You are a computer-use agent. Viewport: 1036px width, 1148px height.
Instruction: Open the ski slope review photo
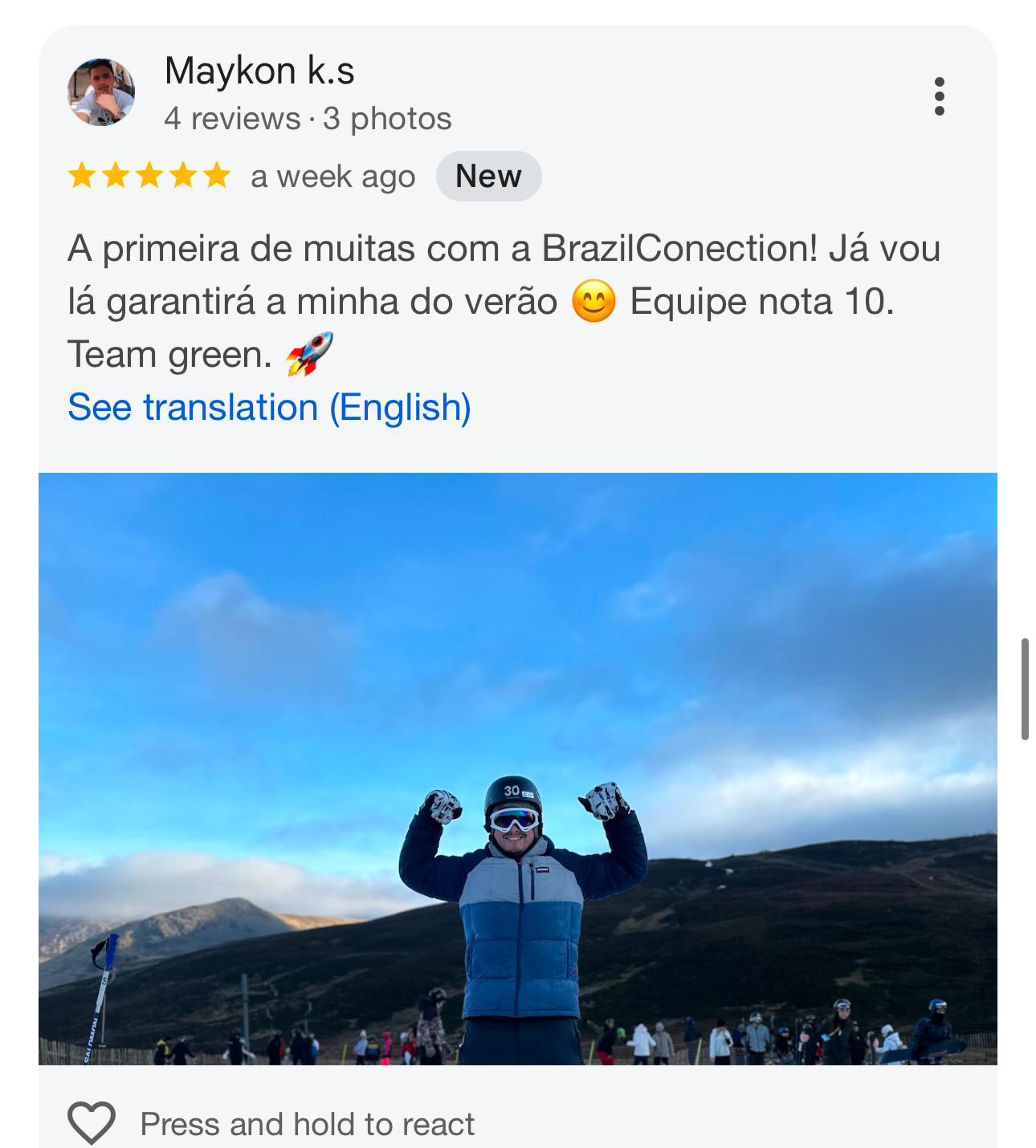[x=518, y=768]
